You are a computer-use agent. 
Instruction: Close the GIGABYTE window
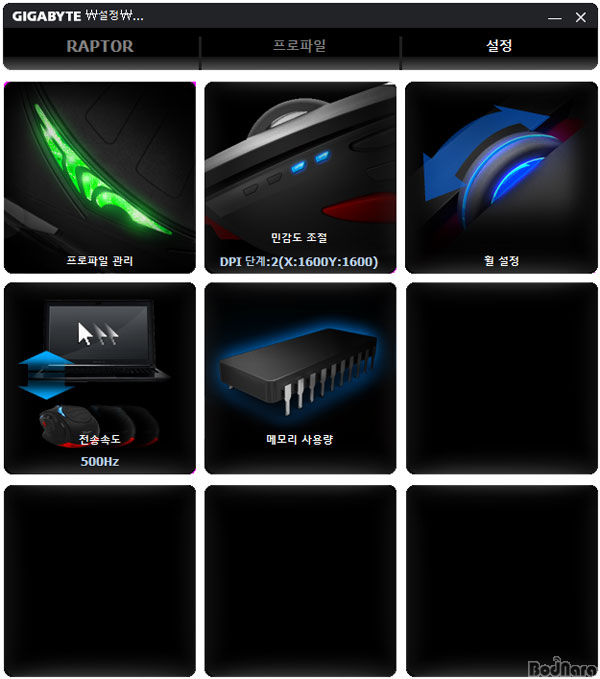click(x=581, y=17)
